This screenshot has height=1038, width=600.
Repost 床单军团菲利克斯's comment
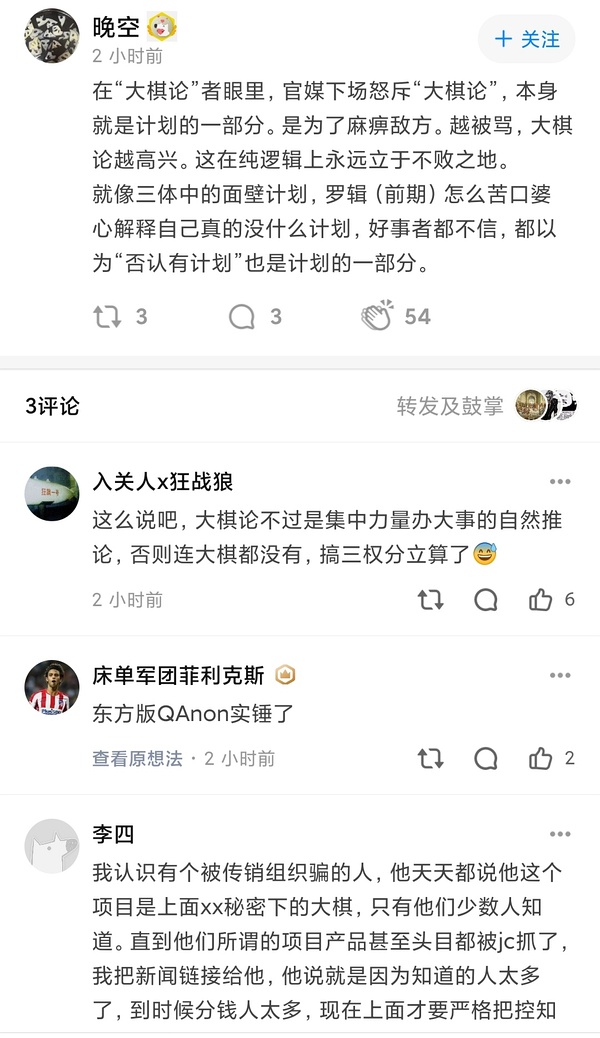430,759
